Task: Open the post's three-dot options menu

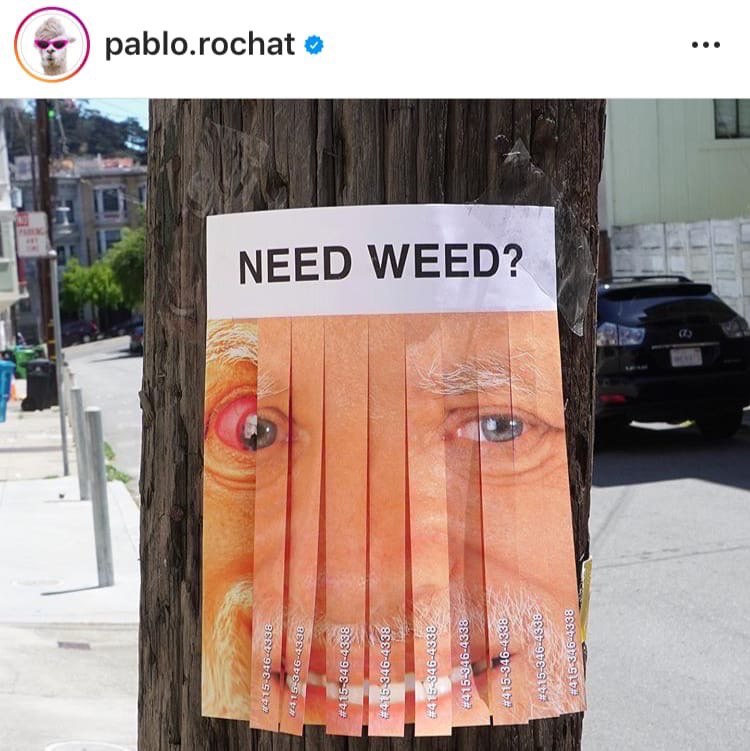Action: (x=705, y=45)
